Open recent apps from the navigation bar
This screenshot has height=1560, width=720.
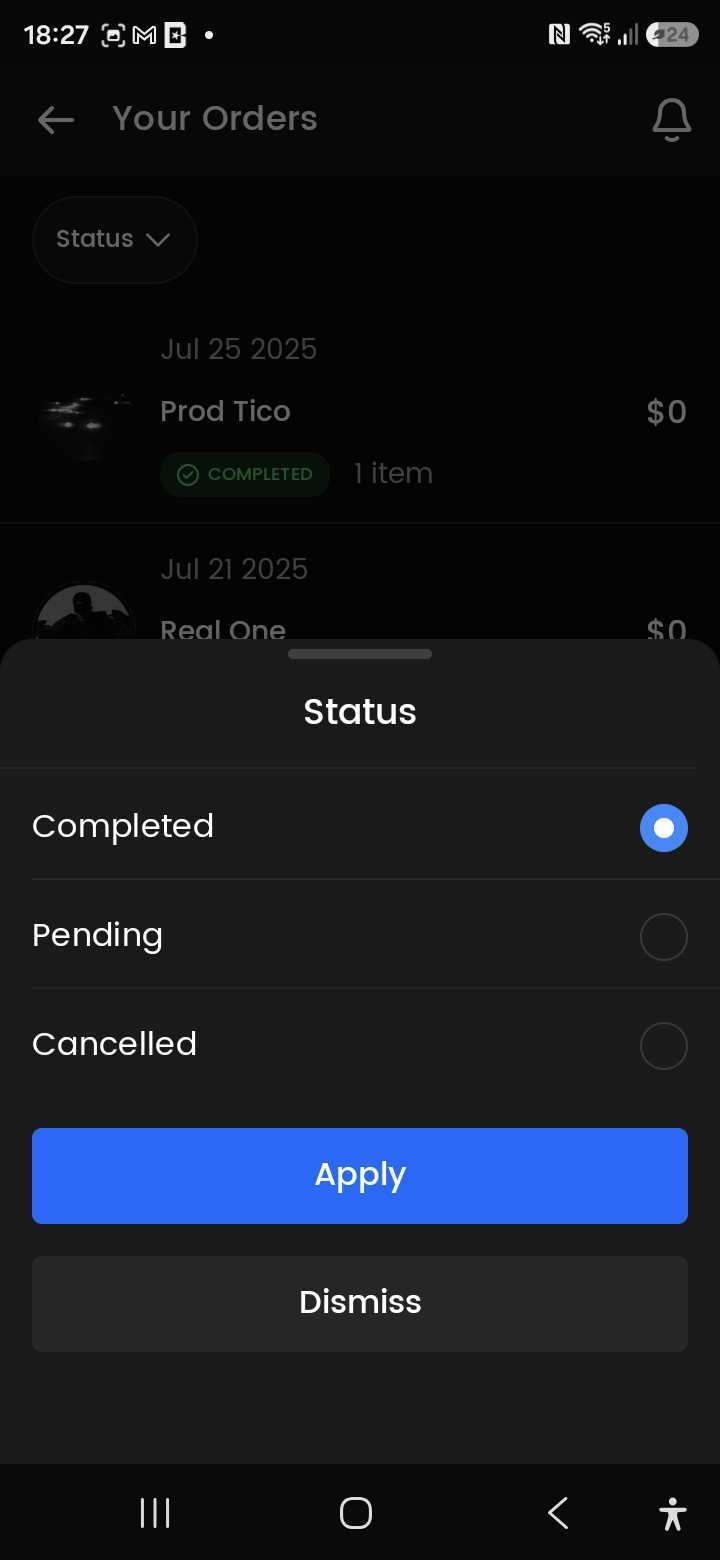(155, 1513)
